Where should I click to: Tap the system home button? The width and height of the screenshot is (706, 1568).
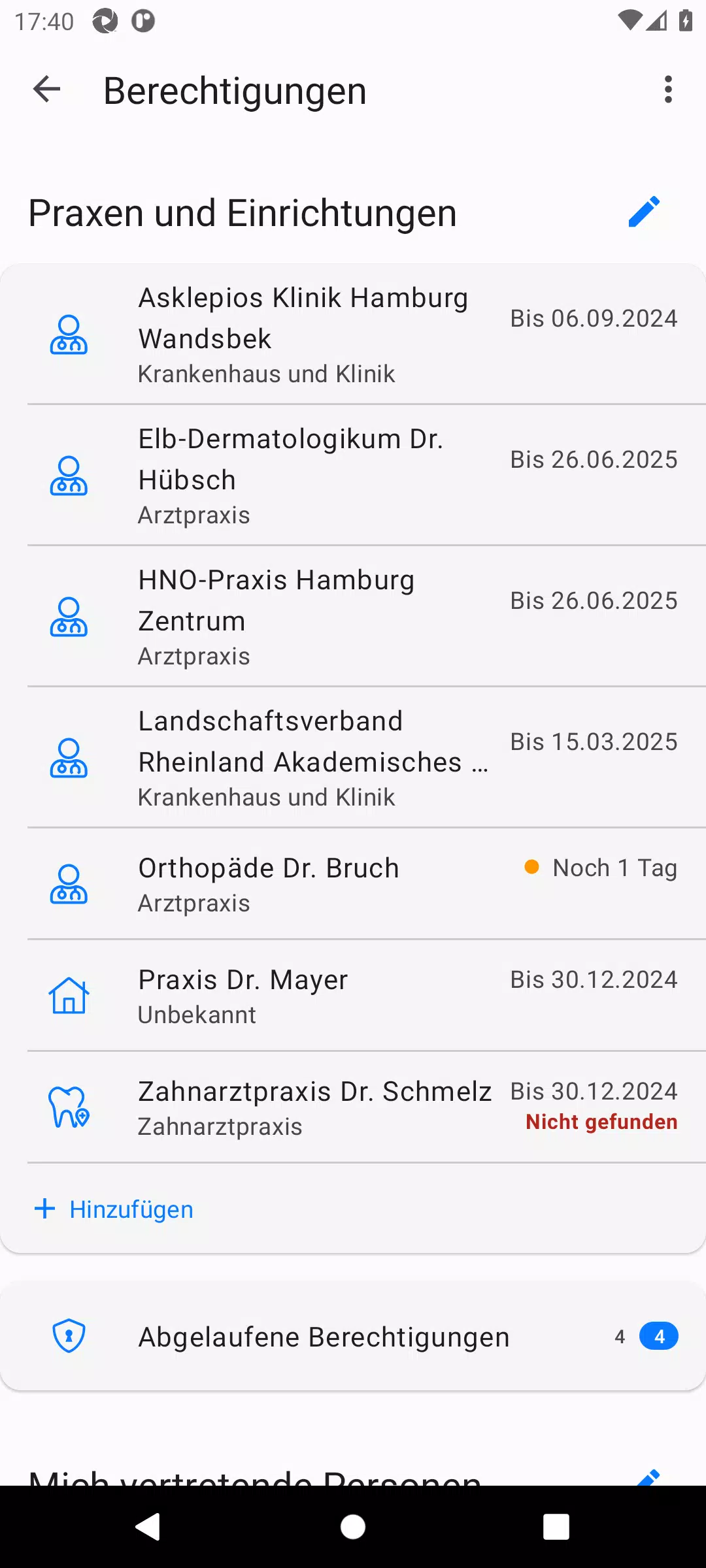(x=353, y=1527)
